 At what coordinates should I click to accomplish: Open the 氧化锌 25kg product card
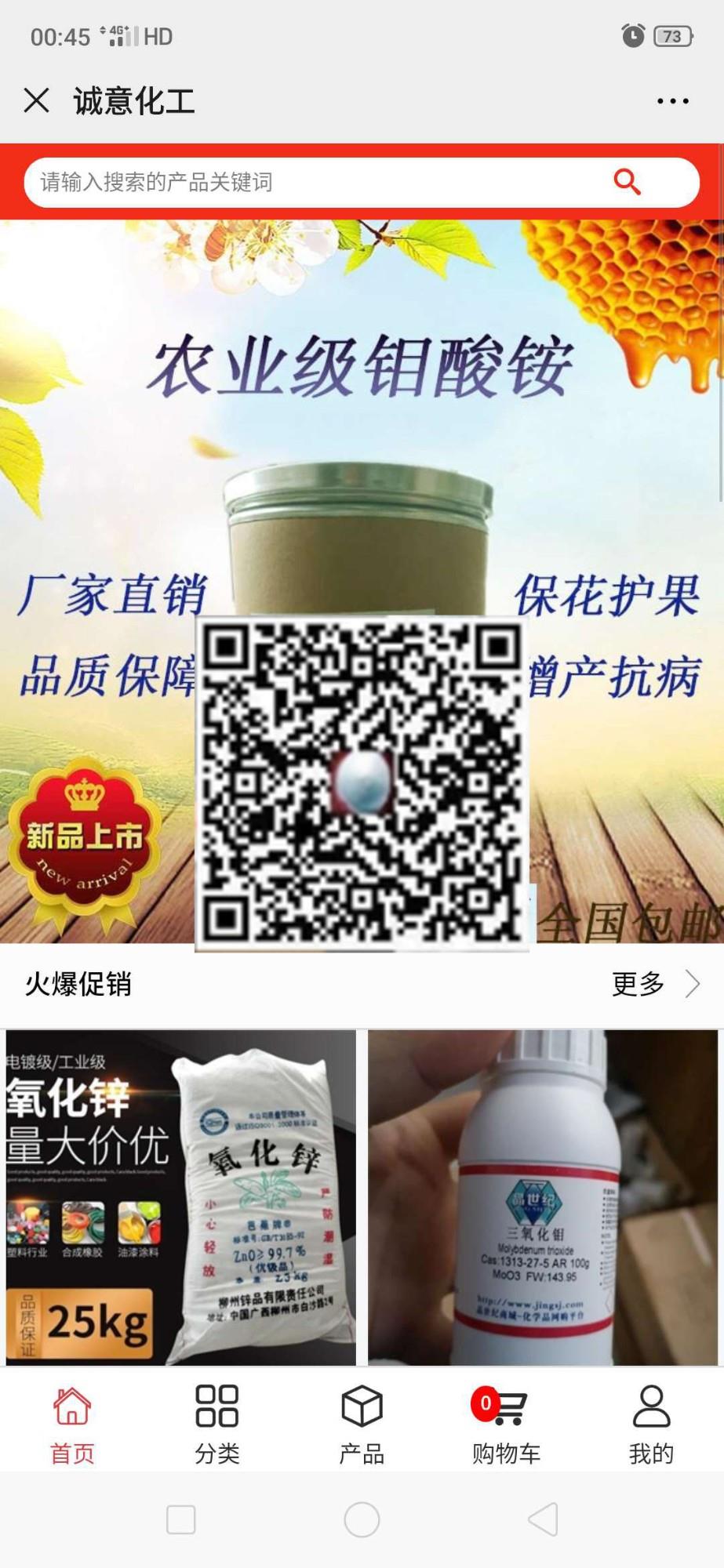click(x=180, y=1197)
